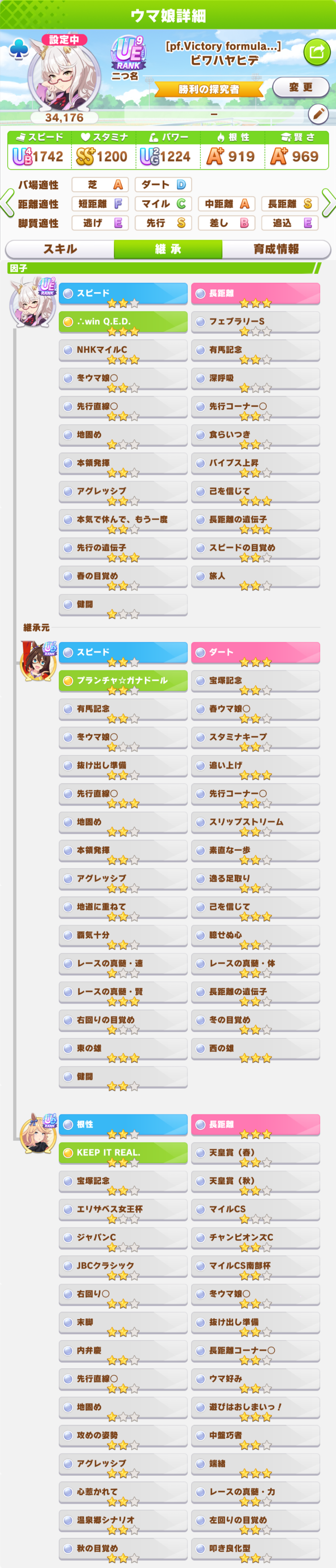Select the 継承 tab
The width and height of the screenshot is (336, 1568).
[168, 249]
